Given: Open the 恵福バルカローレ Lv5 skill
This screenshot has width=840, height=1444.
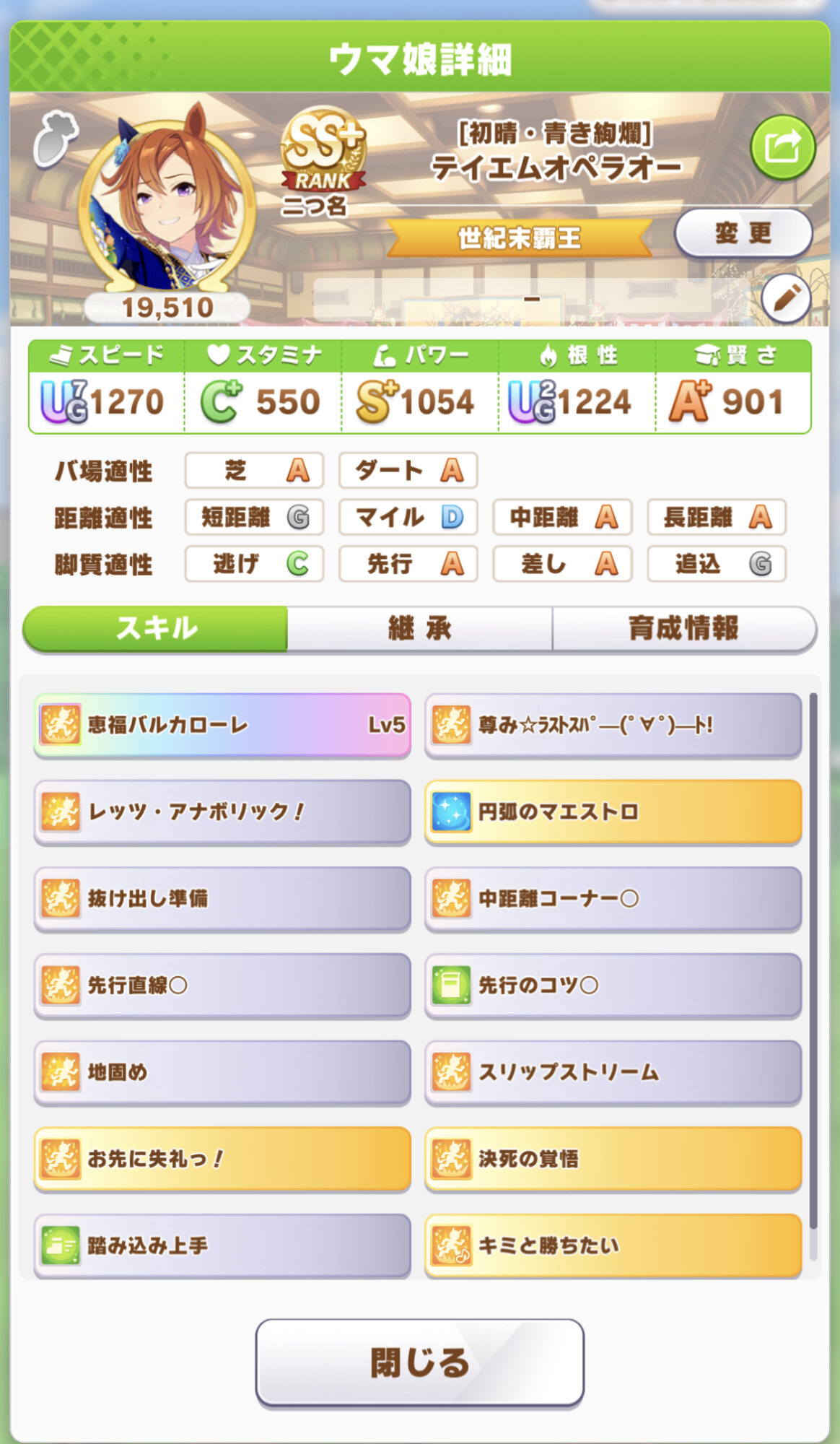Looking at the screenshot, I should pos(222,725).
